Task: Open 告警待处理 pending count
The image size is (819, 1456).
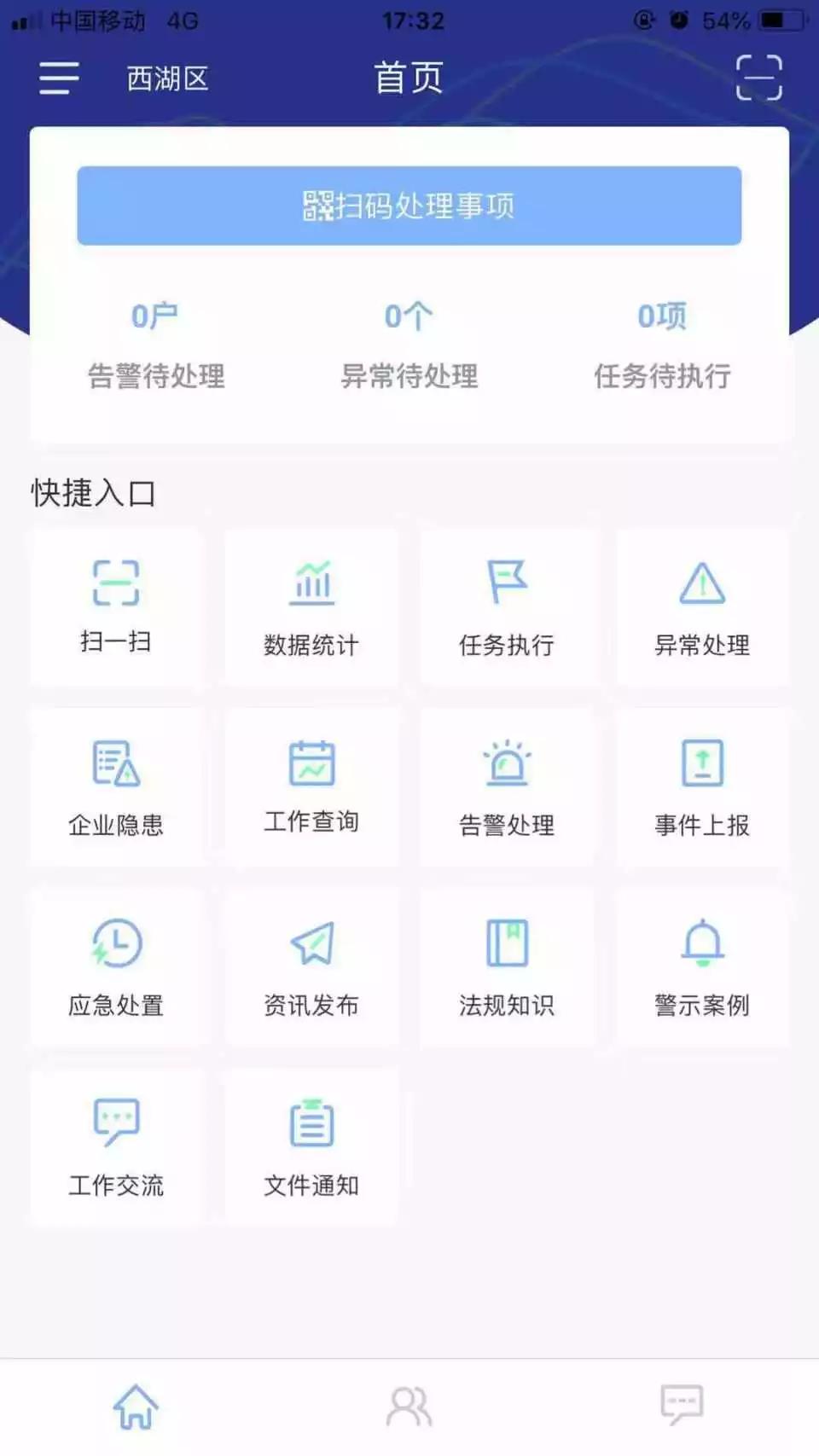Action: (156, 346)
